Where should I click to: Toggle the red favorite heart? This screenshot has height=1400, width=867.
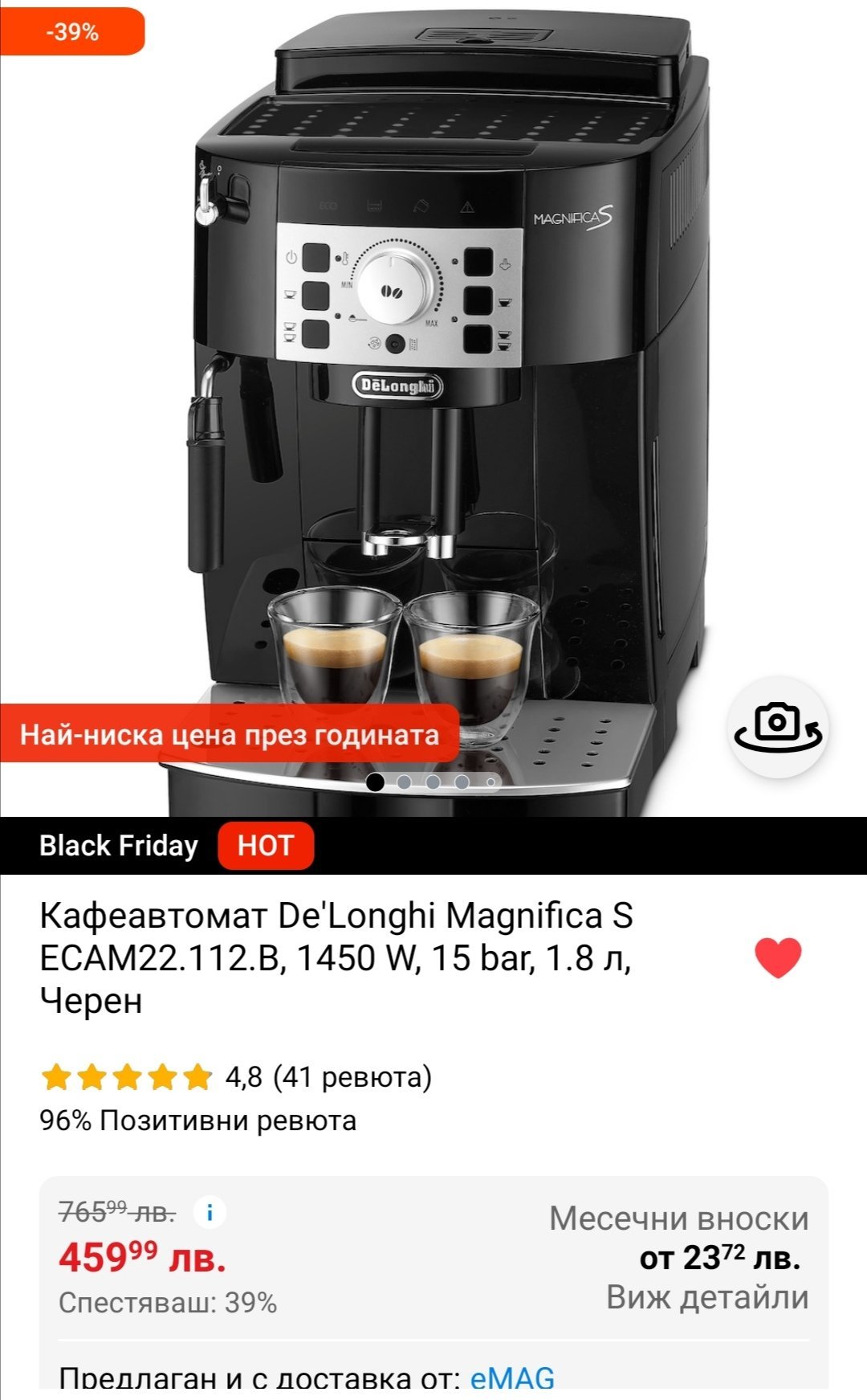(x=778, y=957)
